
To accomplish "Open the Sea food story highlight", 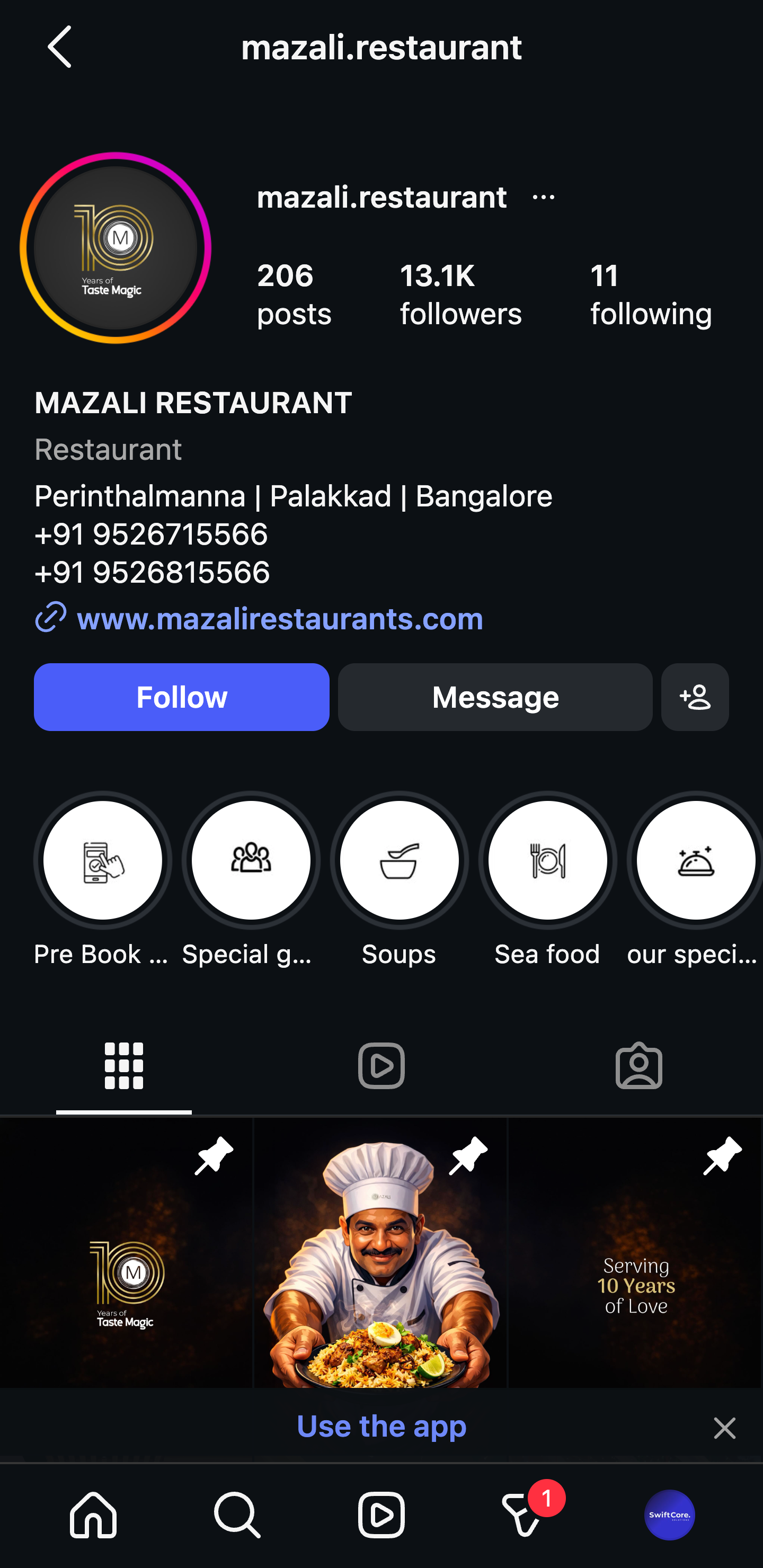I will point(547,860).
